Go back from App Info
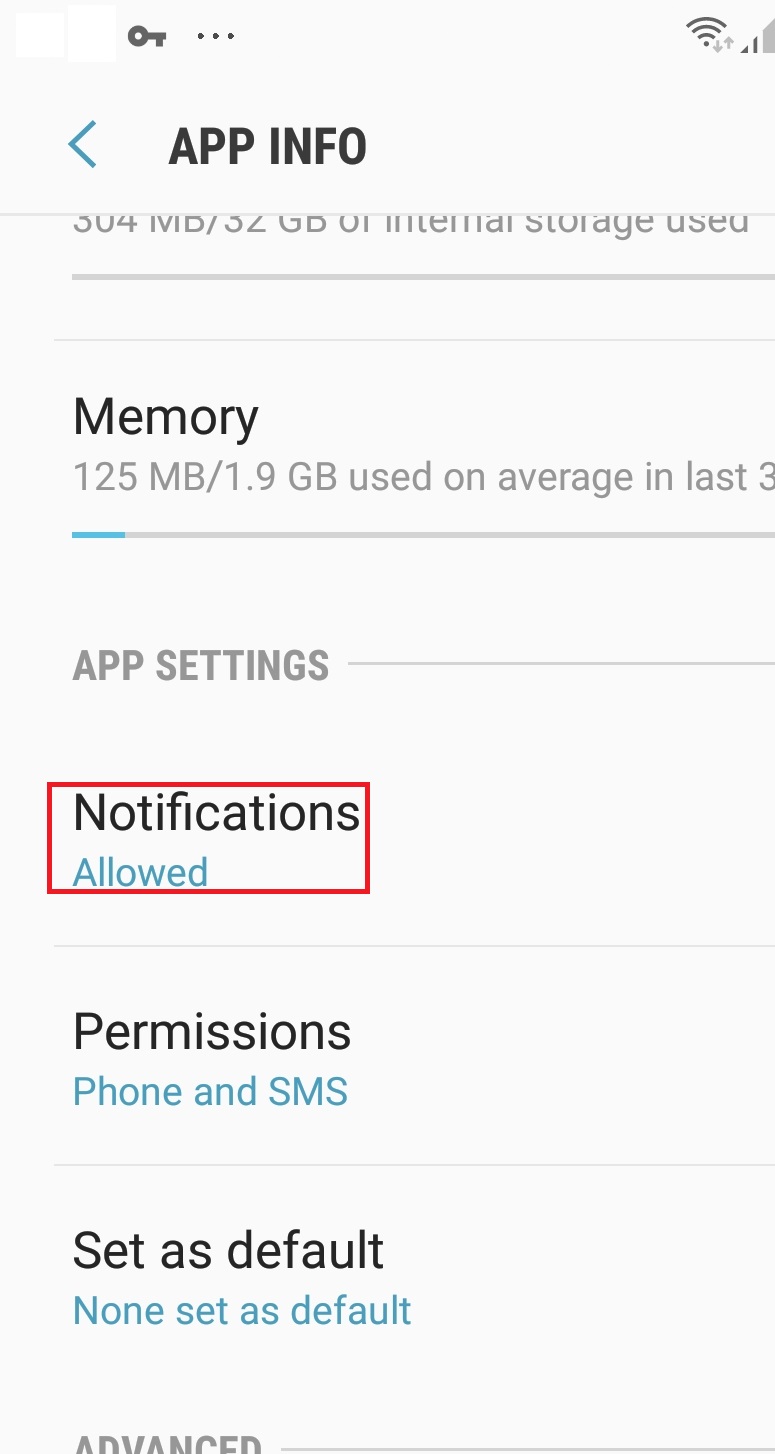 83,145
